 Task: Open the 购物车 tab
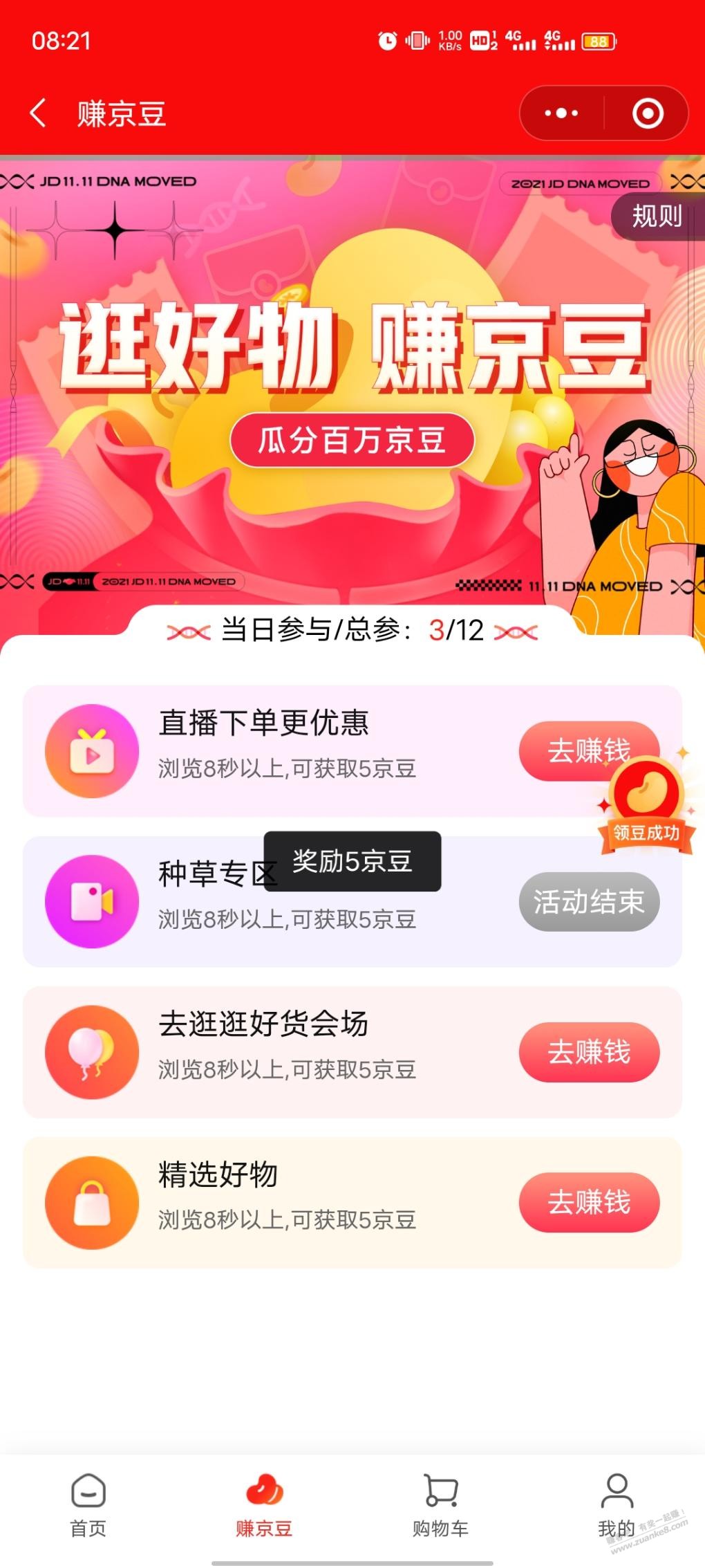pyautogui.click(x=440, y=1505)
